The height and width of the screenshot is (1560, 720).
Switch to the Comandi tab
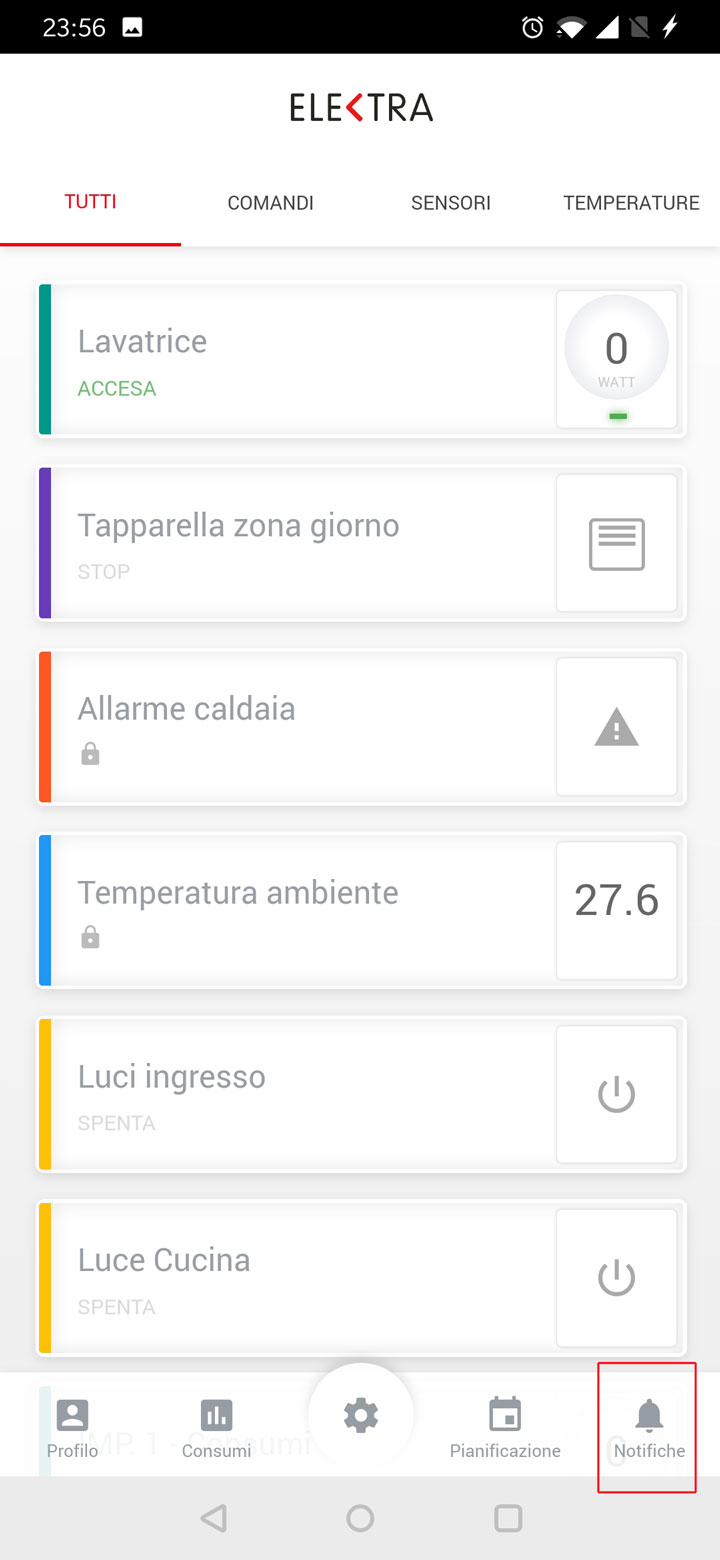click(x=270, y=203)
